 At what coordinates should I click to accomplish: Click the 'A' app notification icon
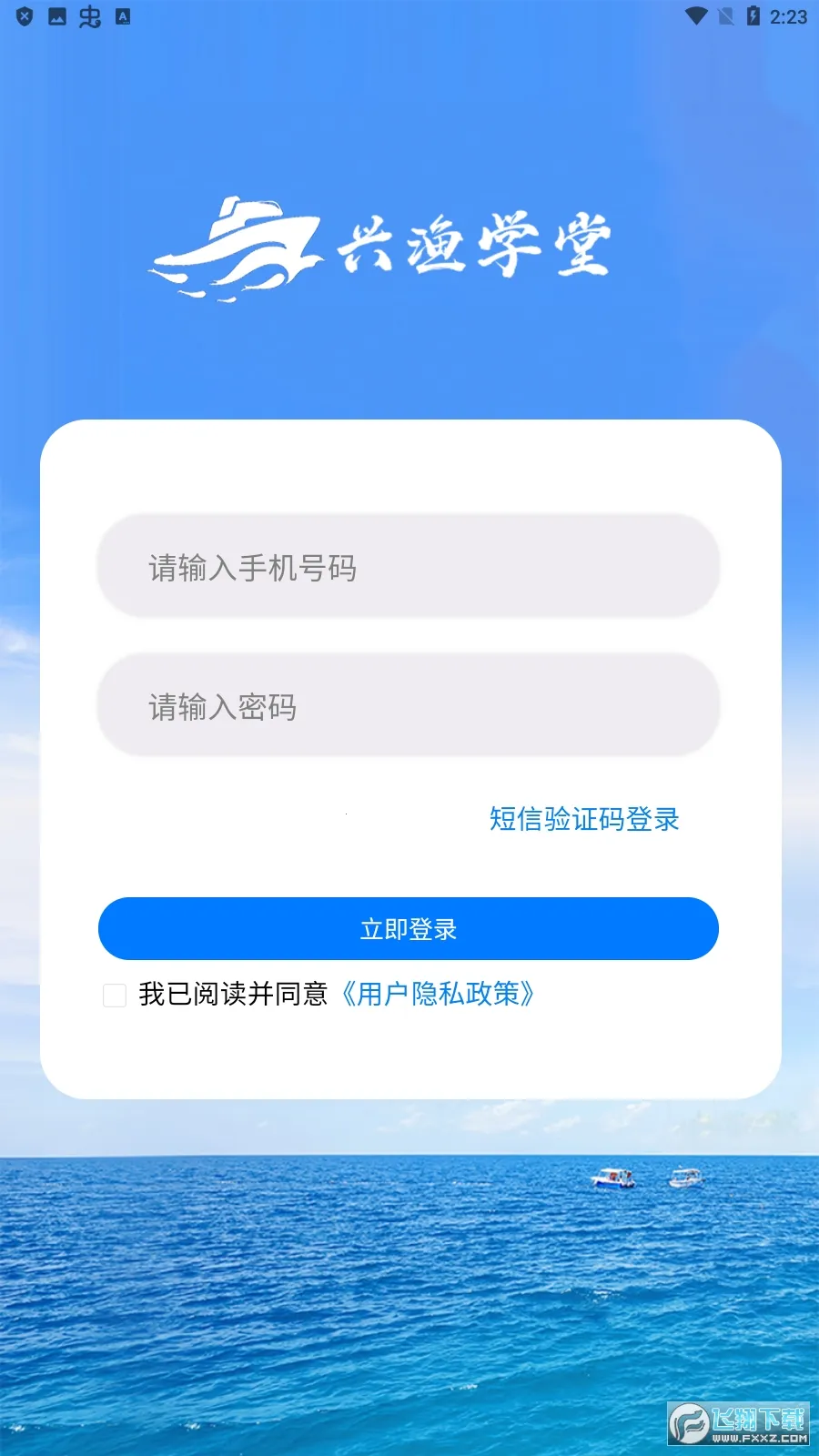click(124, 15)
